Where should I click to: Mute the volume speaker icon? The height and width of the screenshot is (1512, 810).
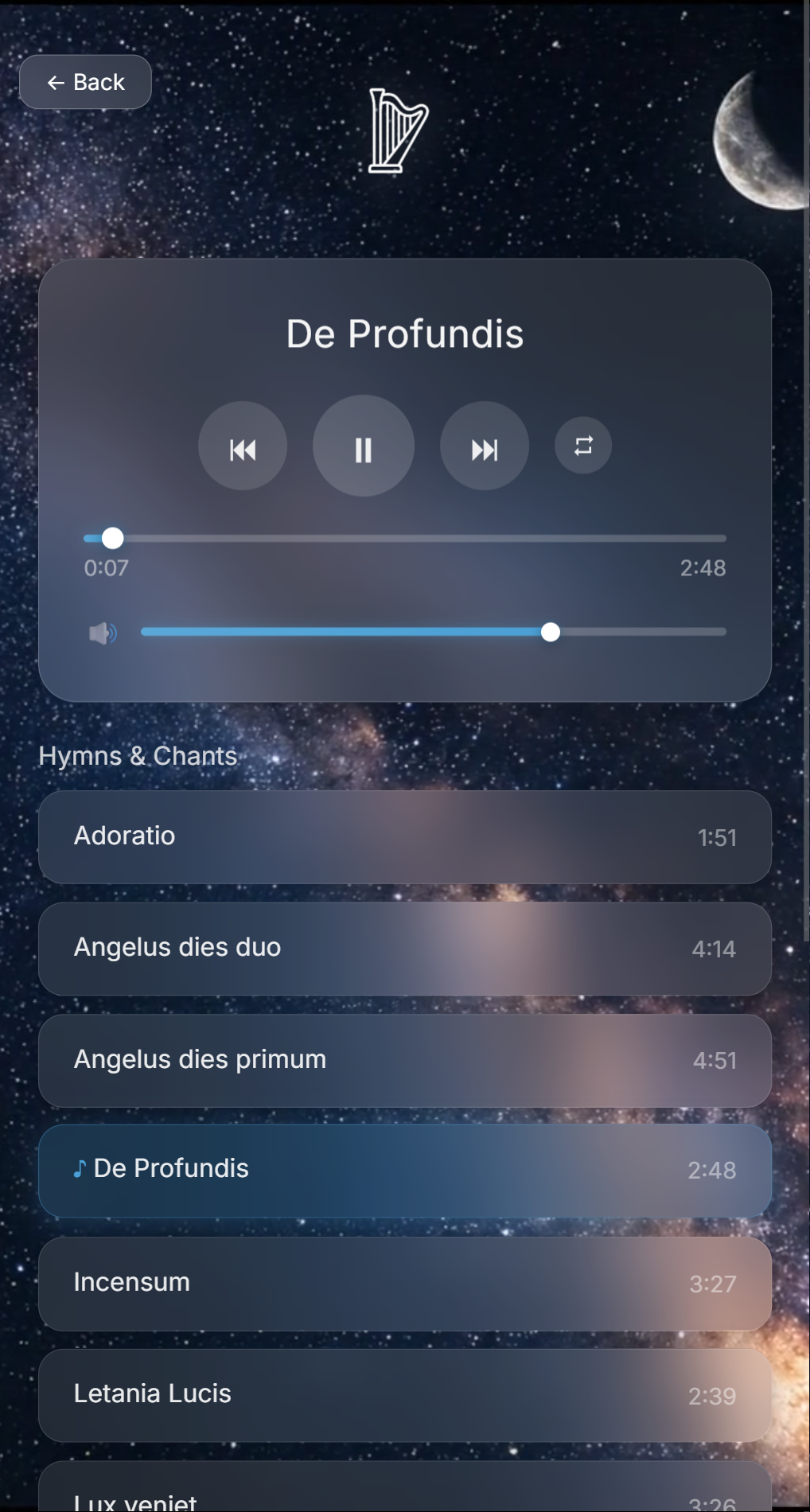(x=103, y=633)
